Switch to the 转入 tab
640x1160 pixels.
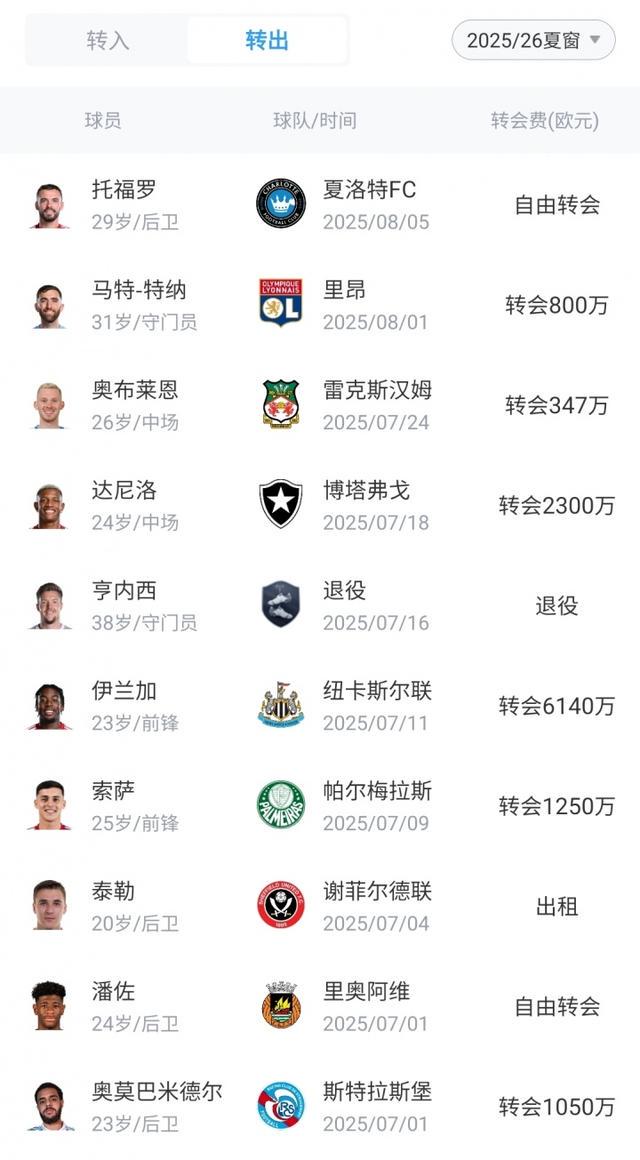[x=107, y=41]
